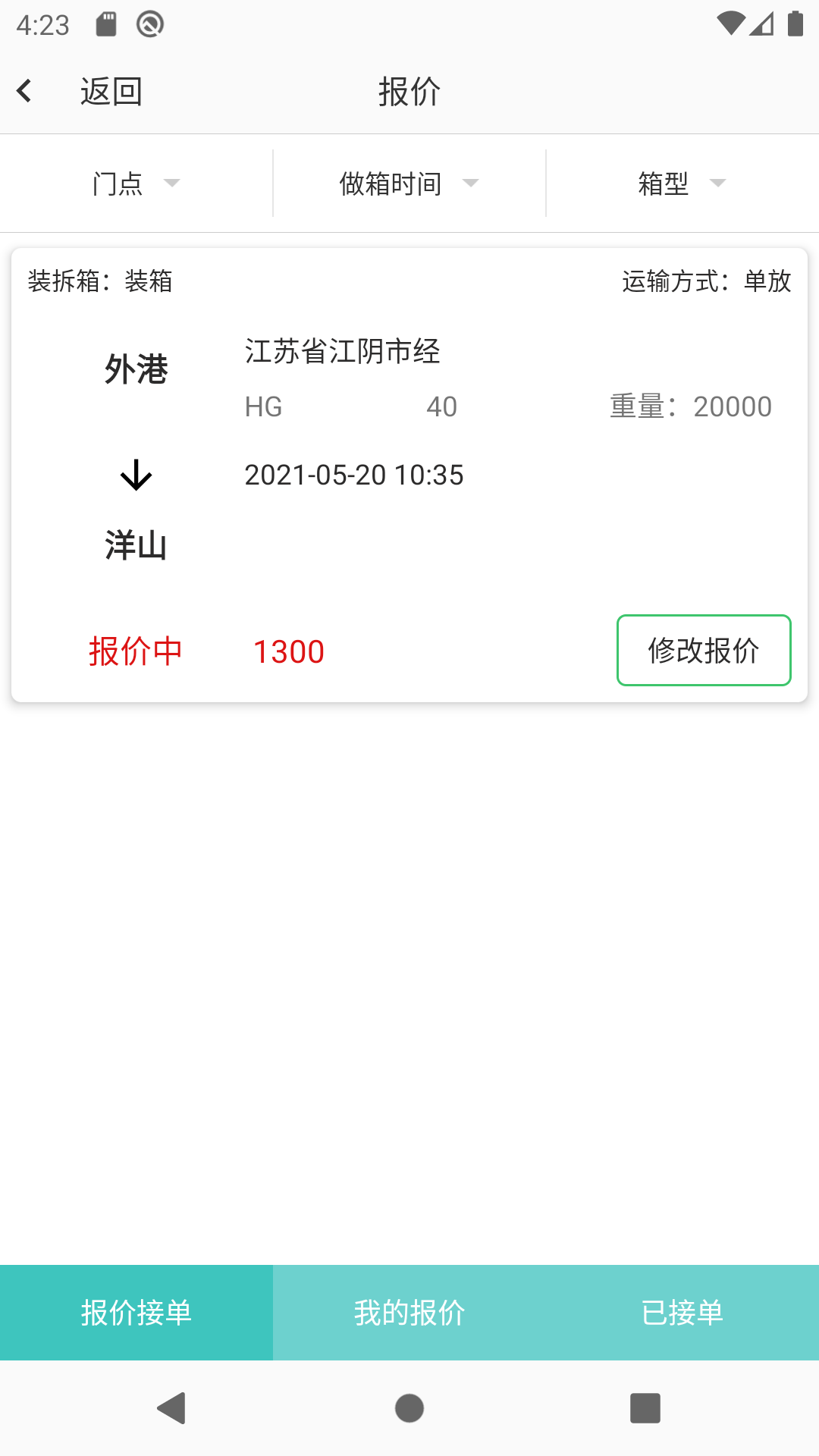Screen dimensions: 819x1456
Task: Open the 外港 to 洋山 quote card
Action: coord(409,455)
